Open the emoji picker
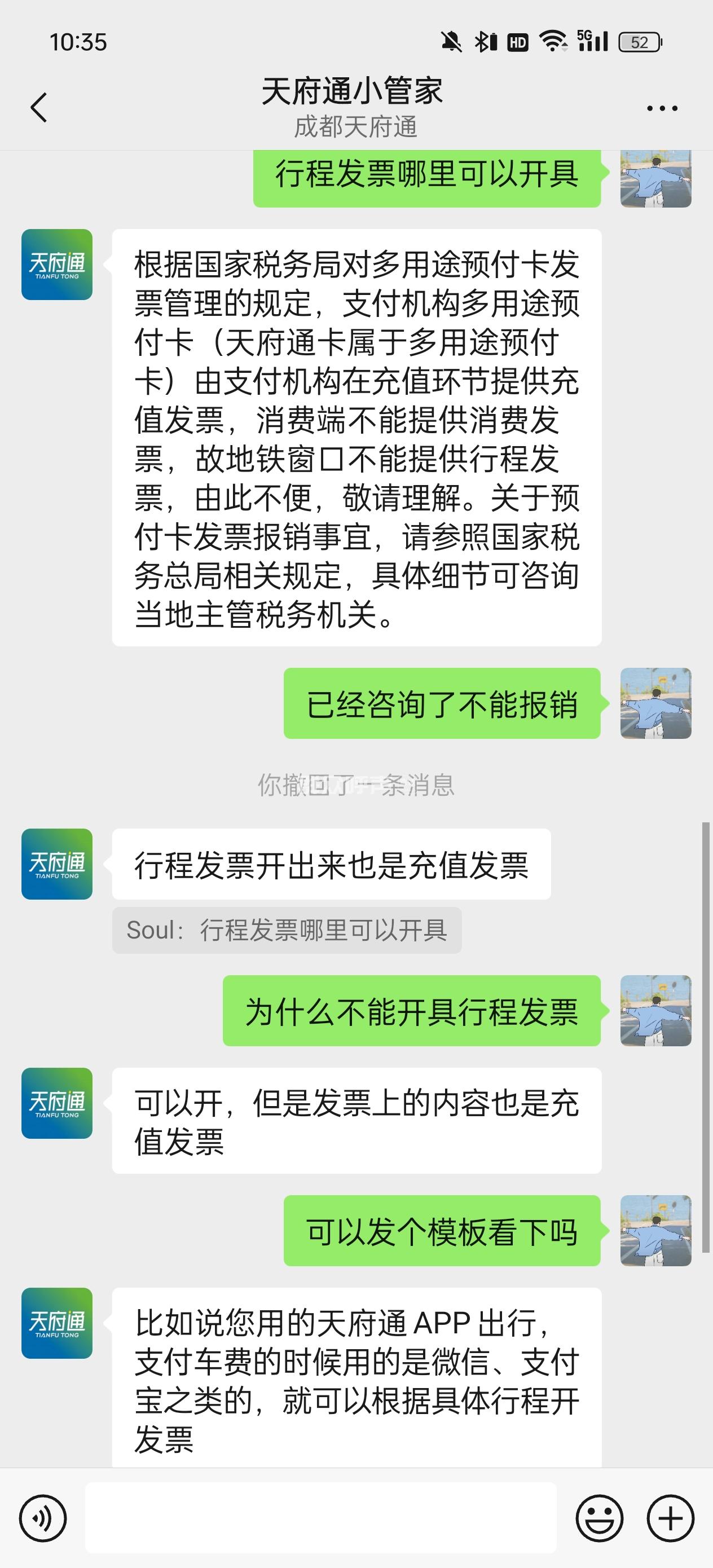Screen dimensions: 713x1568 (x=599, y=1519)
